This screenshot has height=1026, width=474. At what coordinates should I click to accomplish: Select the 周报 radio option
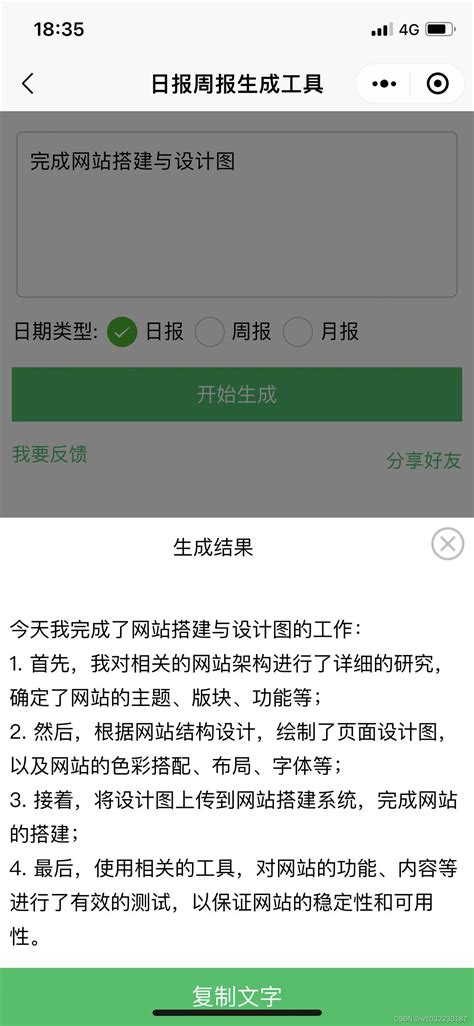pyautogui.click(x=210, y=332)
